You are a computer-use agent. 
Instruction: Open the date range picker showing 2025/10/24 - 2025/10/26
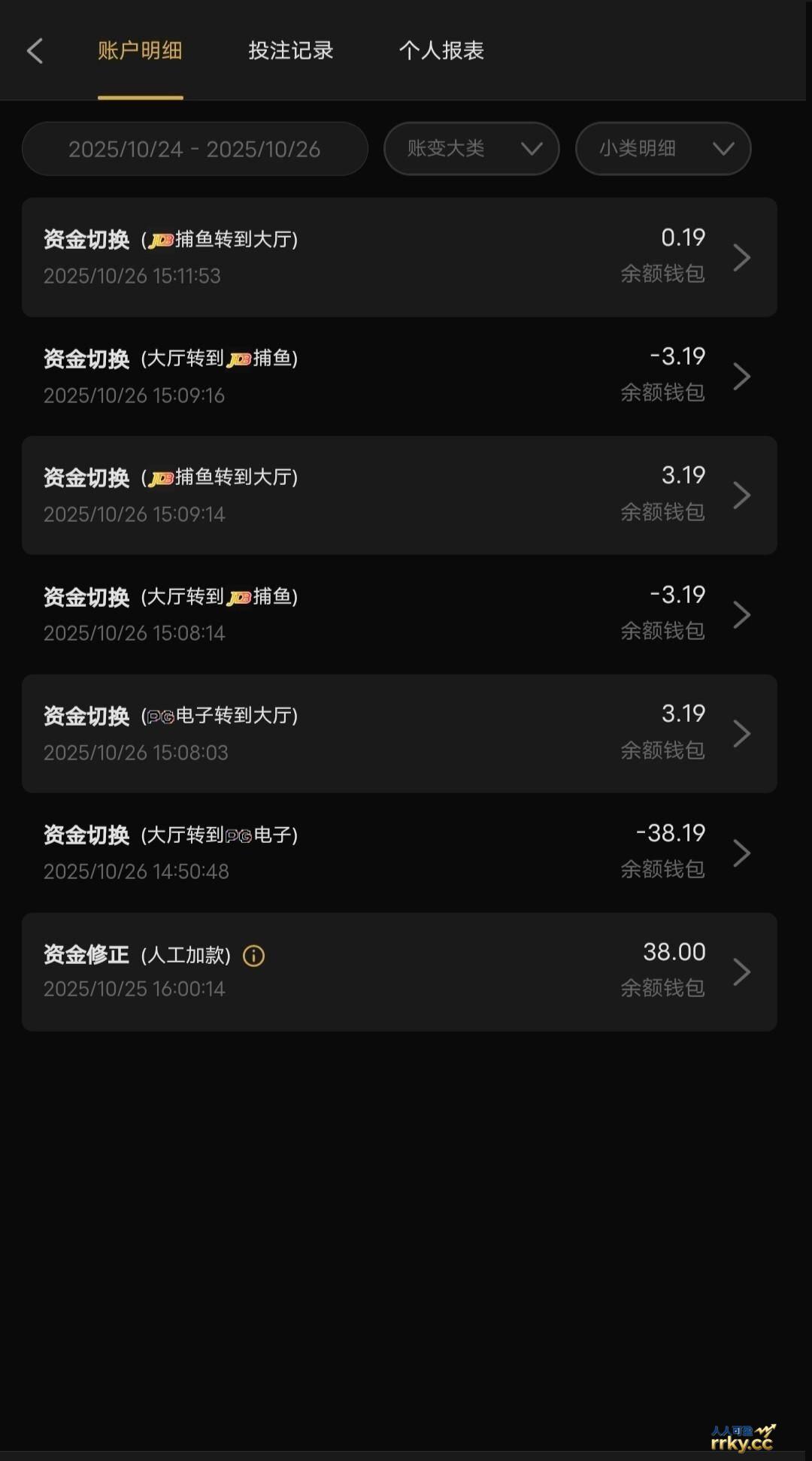[195, 149]
